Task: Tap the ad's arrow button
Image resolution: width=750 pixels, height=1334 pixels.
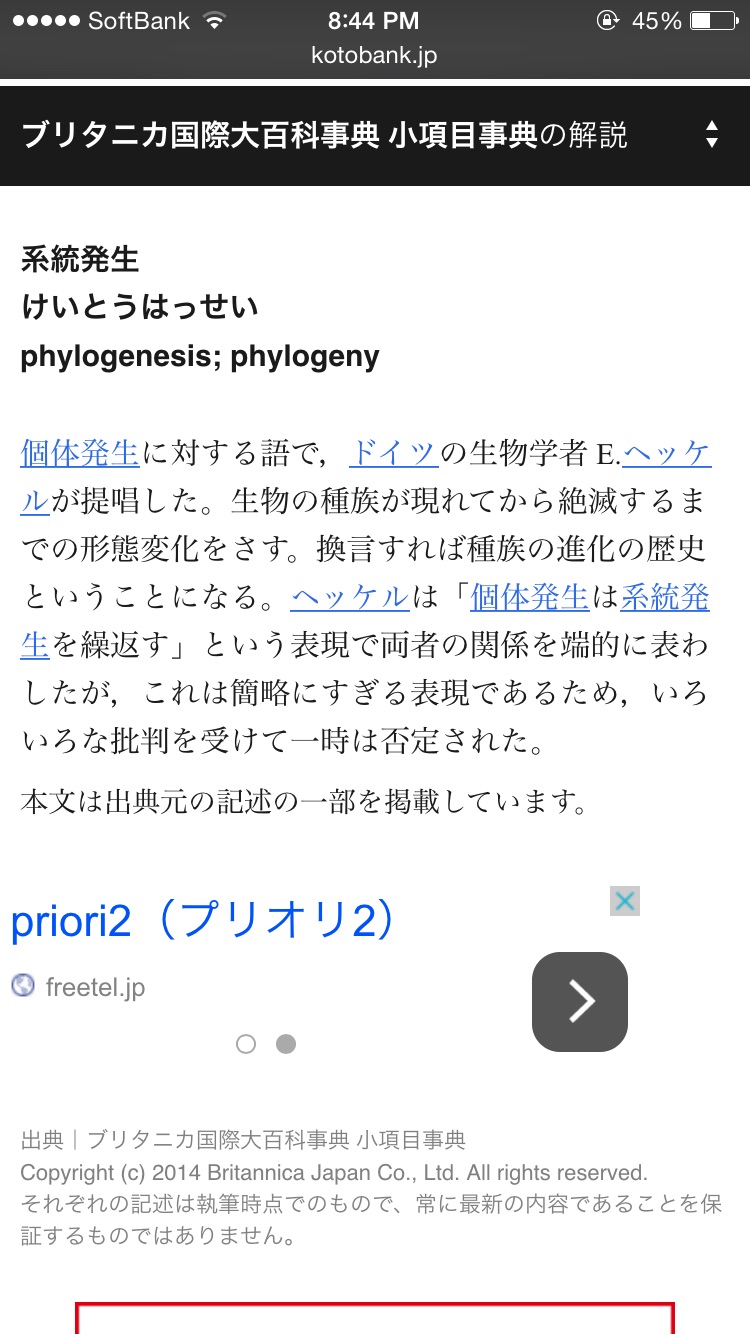Action: (x=580, y=1001)
